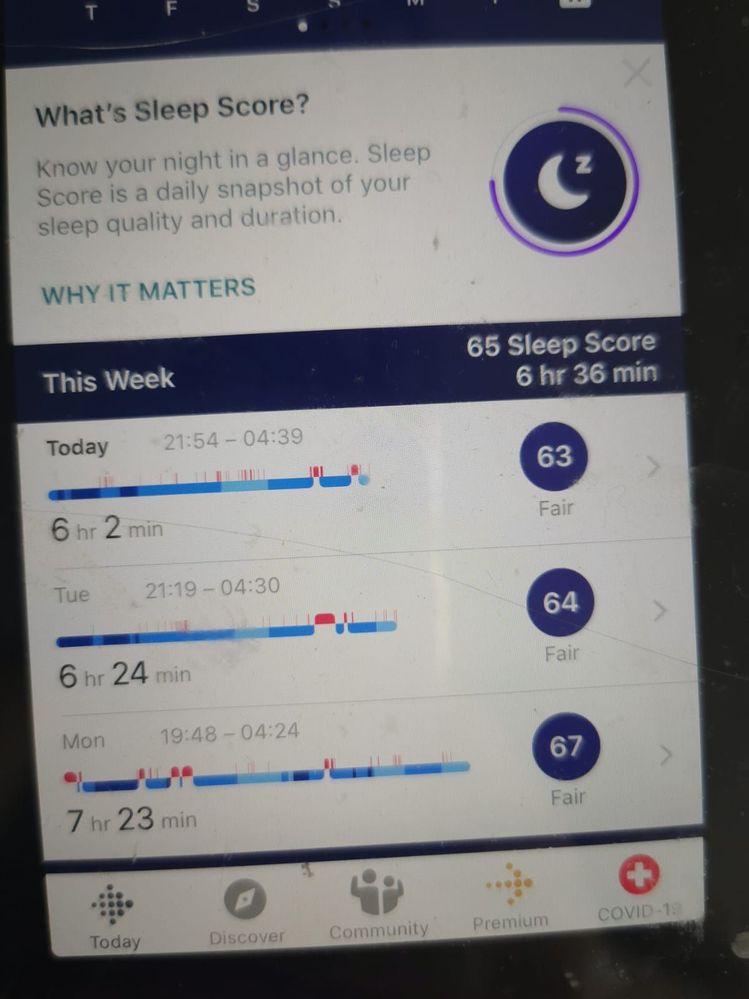Switch to the Today tab
Screen dimensions: 749x999
point(115,916)
